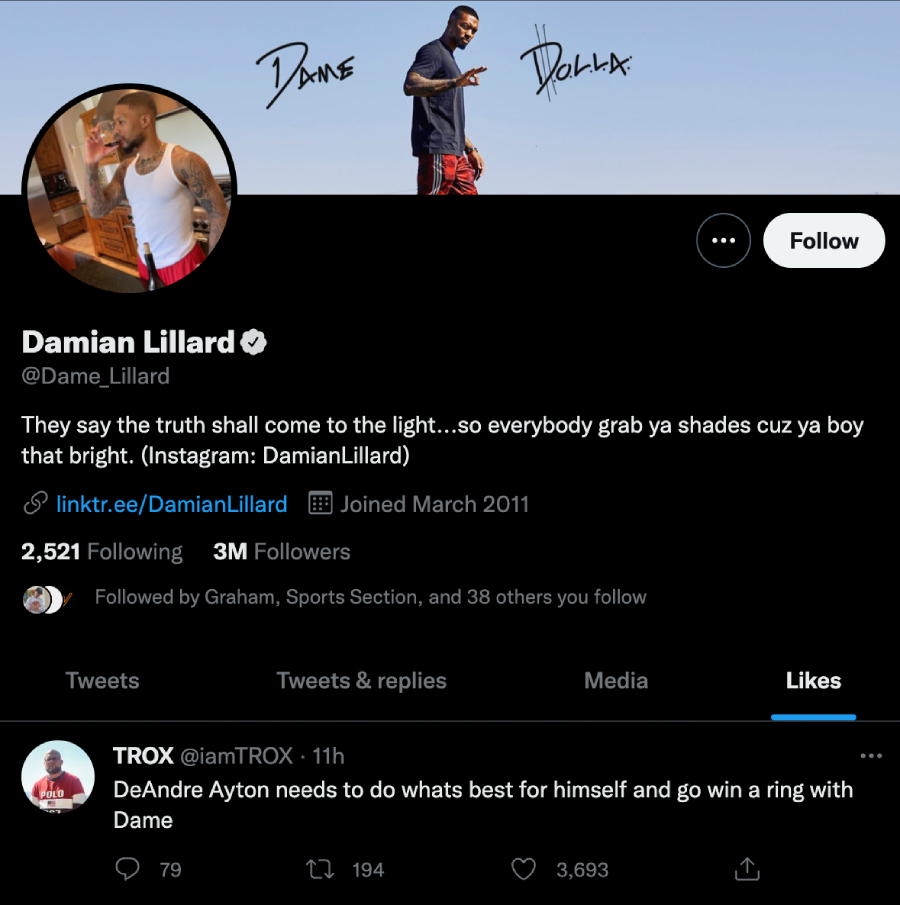Switch to the Media tab
This screenshot has width=900, height=905.
(x=616, y=681)
